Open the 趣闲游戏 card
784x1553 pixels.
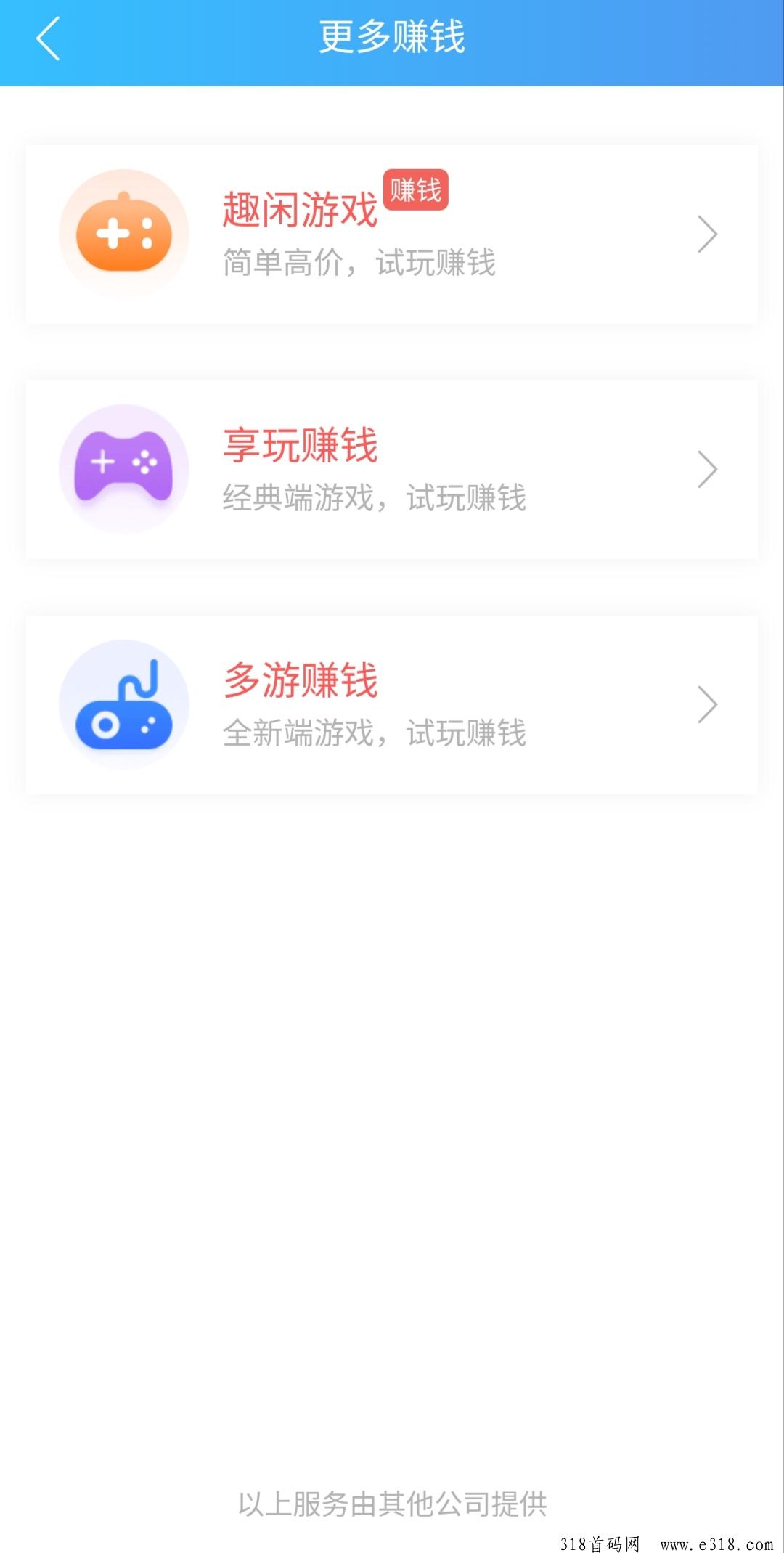tap(391, 234)
